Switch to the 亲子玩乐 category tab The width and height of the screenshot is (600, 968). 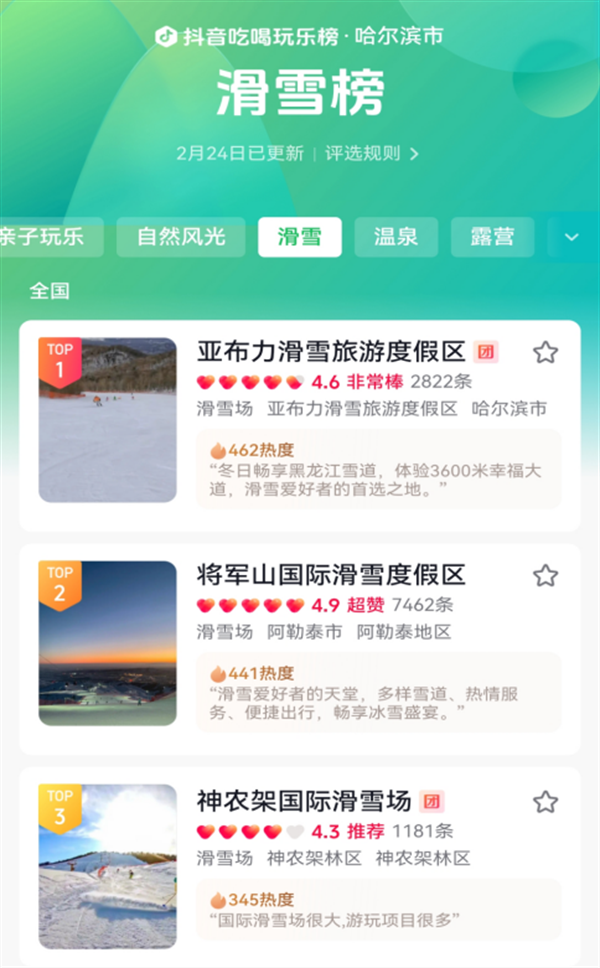tap(49, 236)
